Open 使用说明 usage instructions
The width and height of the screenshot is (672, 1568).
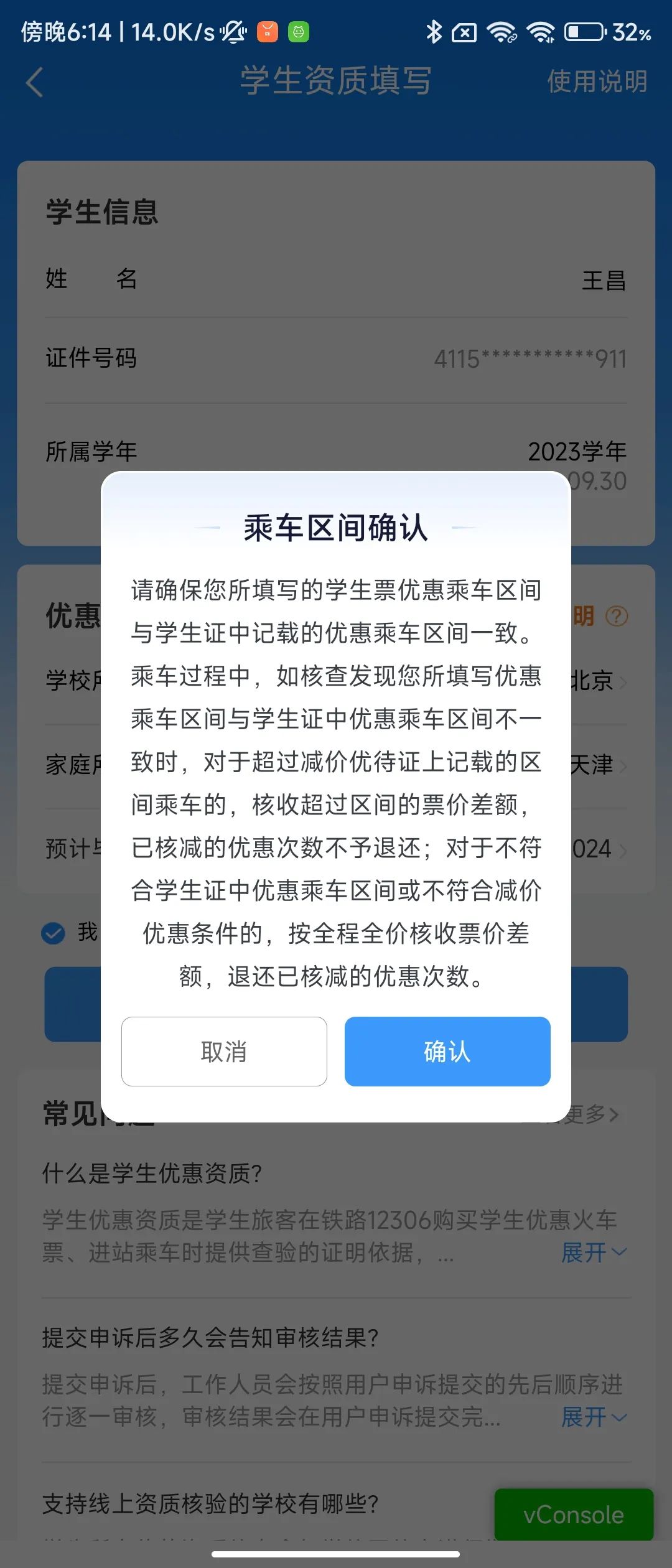(597, 82)
